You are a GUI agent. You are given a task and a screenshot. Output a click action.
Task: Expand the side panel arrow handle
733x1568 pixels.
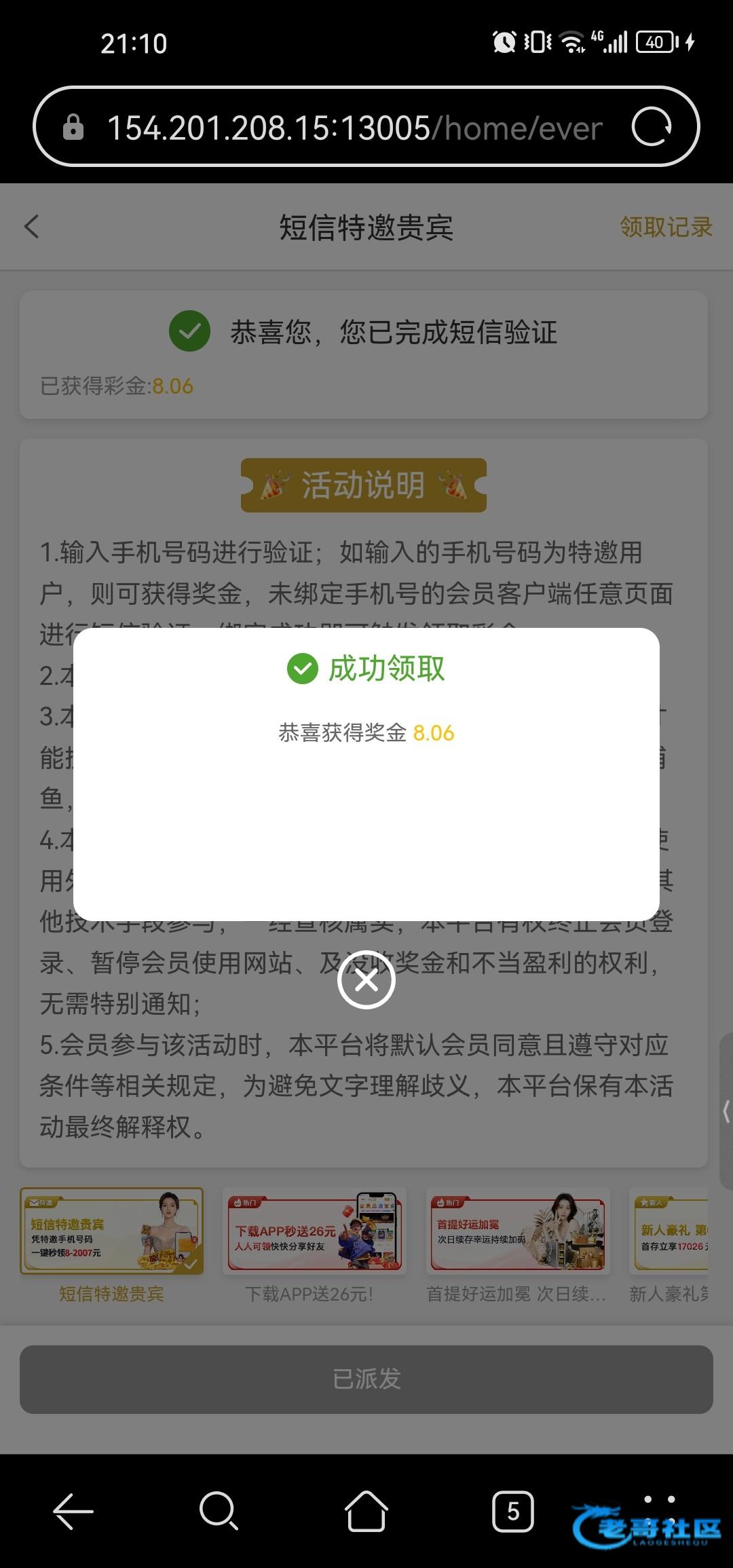(726, 1111)
